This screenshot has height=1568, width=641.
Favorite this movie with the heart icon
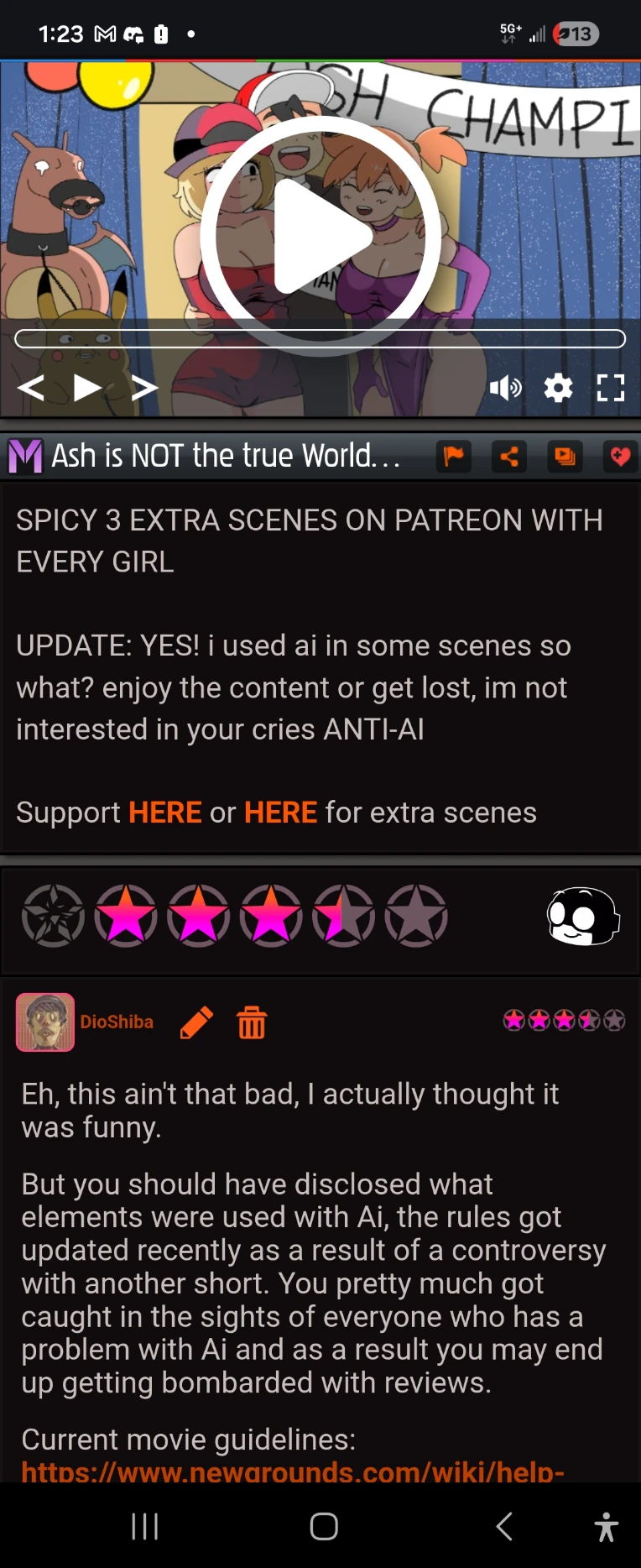pyautogui.click(x=620, y=457)
